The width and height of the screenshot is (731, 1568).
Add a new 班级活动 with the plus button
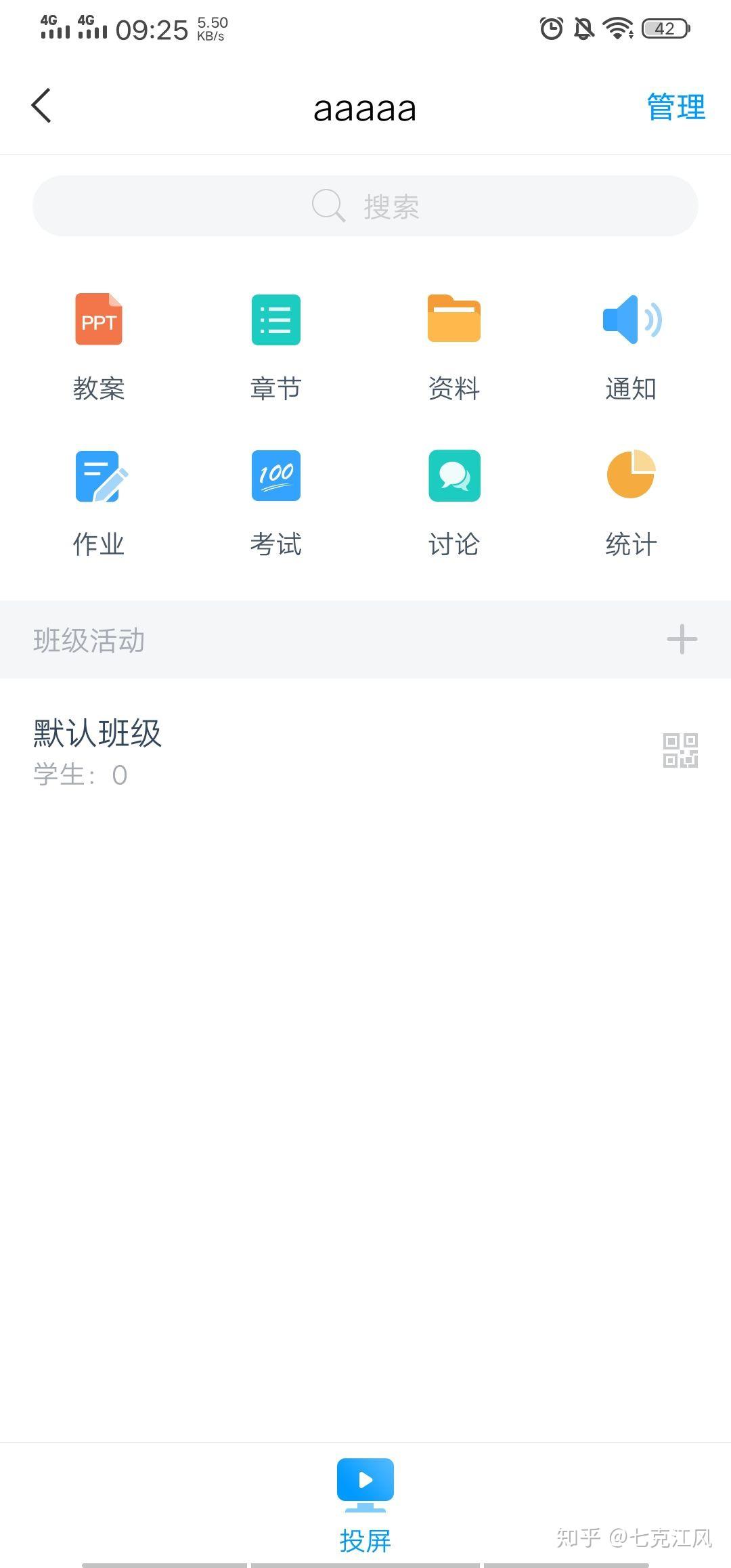coord(682,639)
